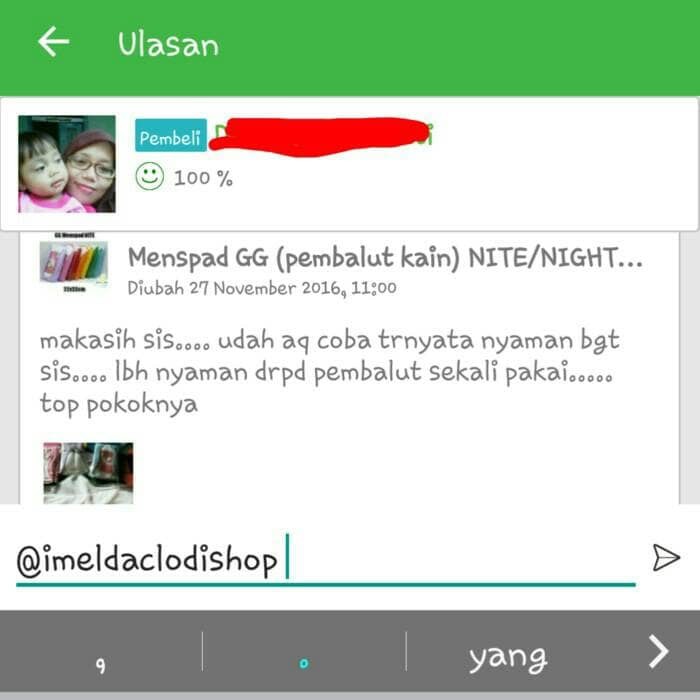The width and height of the screenshot is (700, 700).
Task: Open the buyer's profile photo
Action: (67, 164)
